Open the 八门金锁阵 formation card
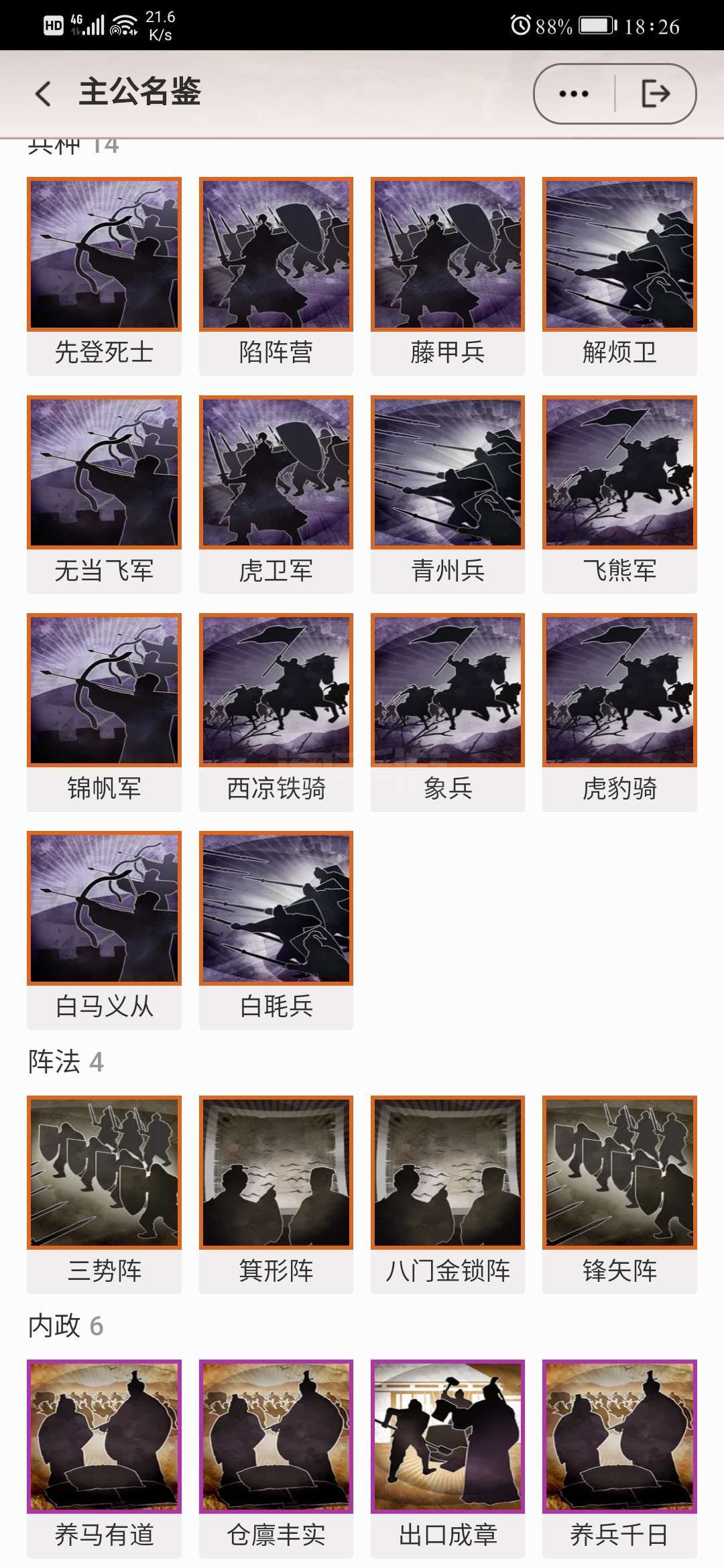The height and width of the screenshot is (1568, 724). (448, 1195)
